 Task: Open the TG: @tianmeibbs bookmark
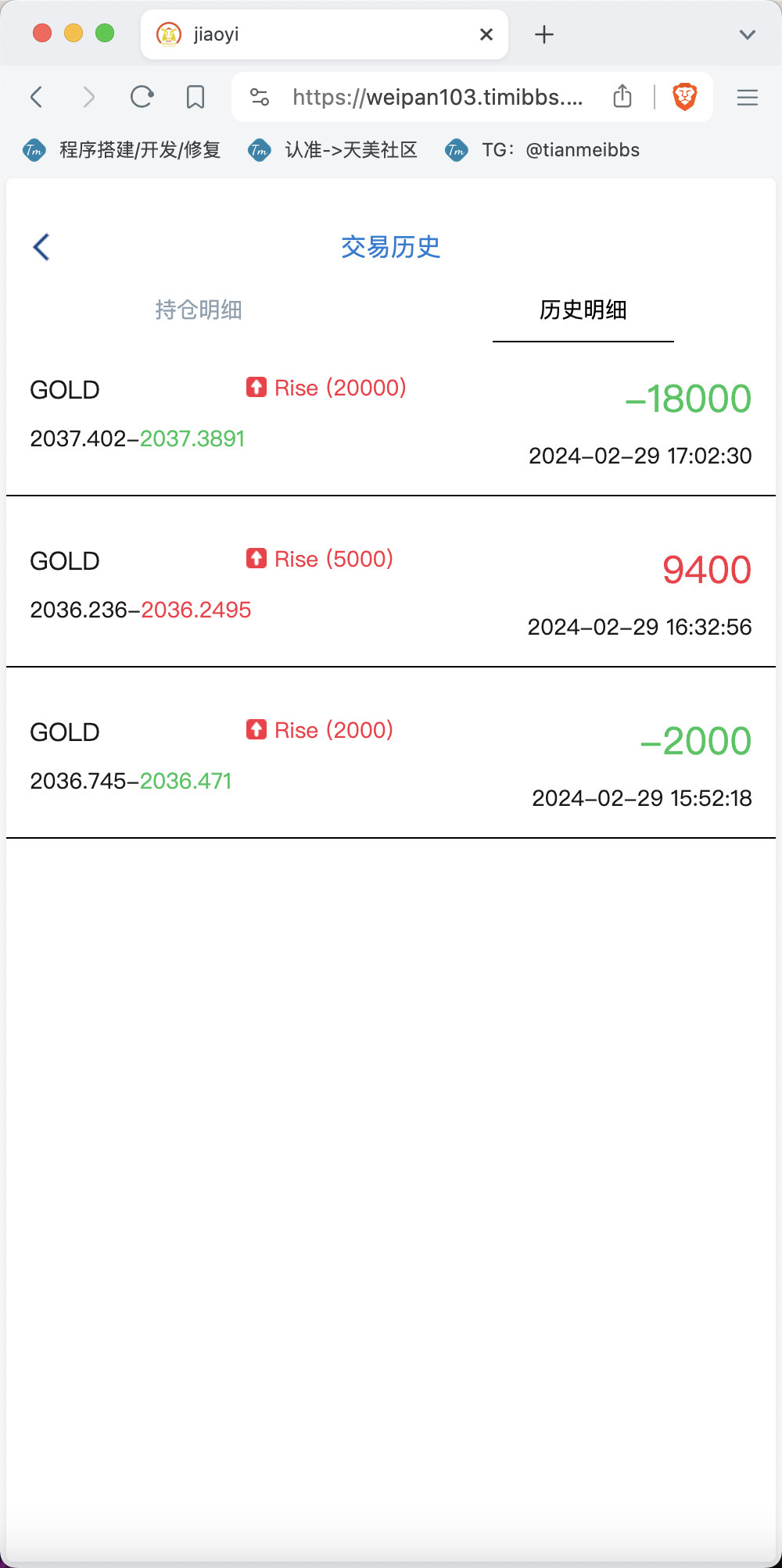click(543, 150)
